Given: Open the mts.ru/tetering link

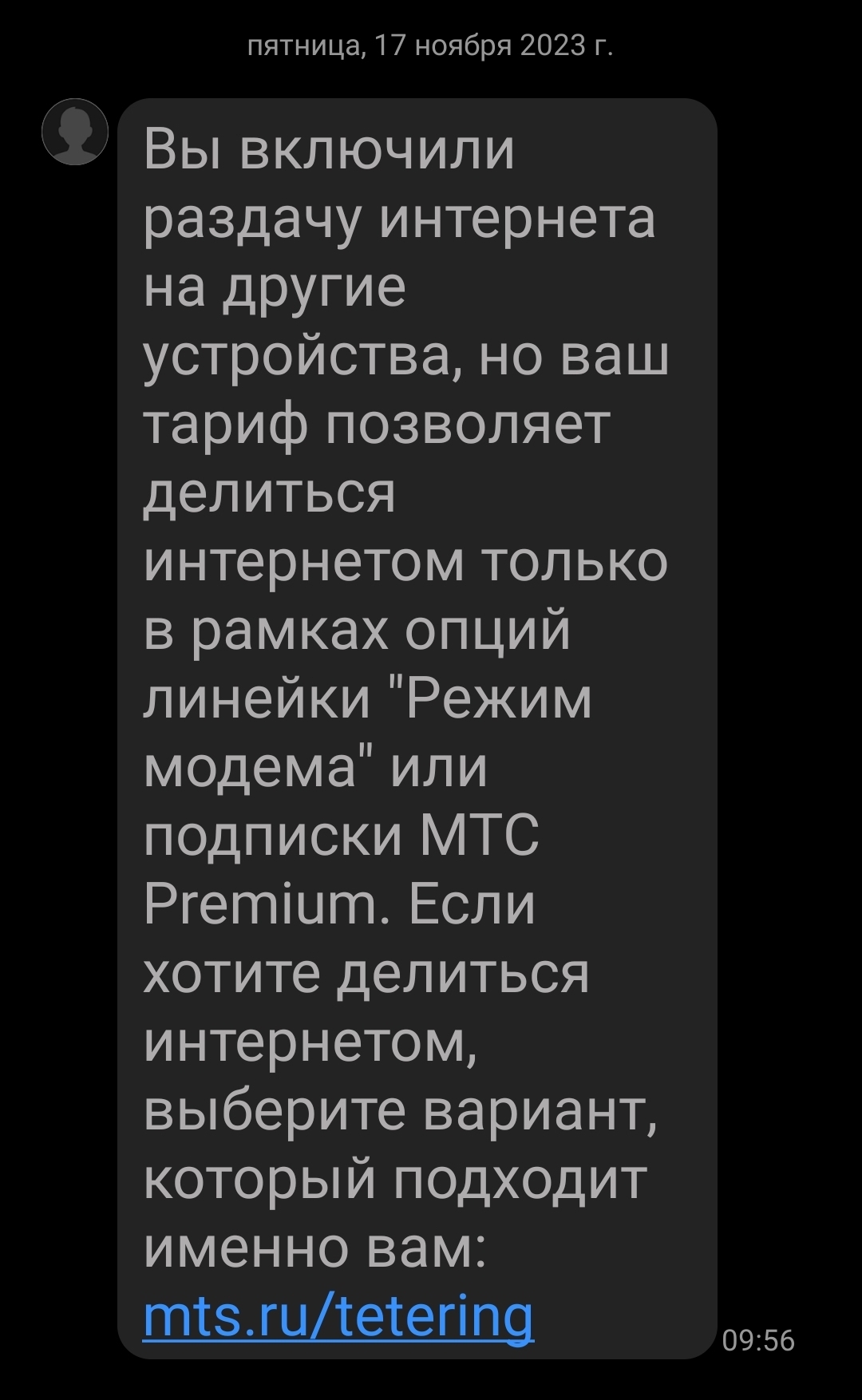Looking at the screenshot, I should coord(338,1316).
